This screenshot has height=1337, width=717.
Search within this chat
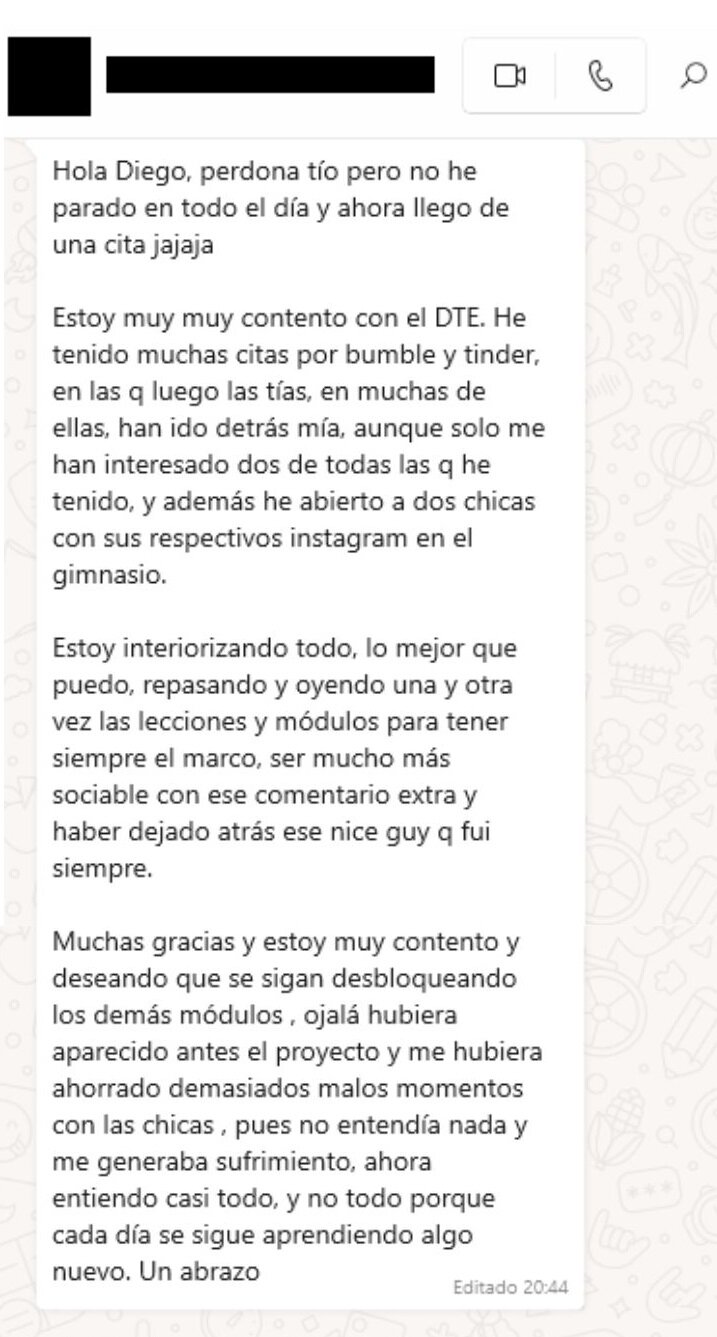click(x=693, y=75)
